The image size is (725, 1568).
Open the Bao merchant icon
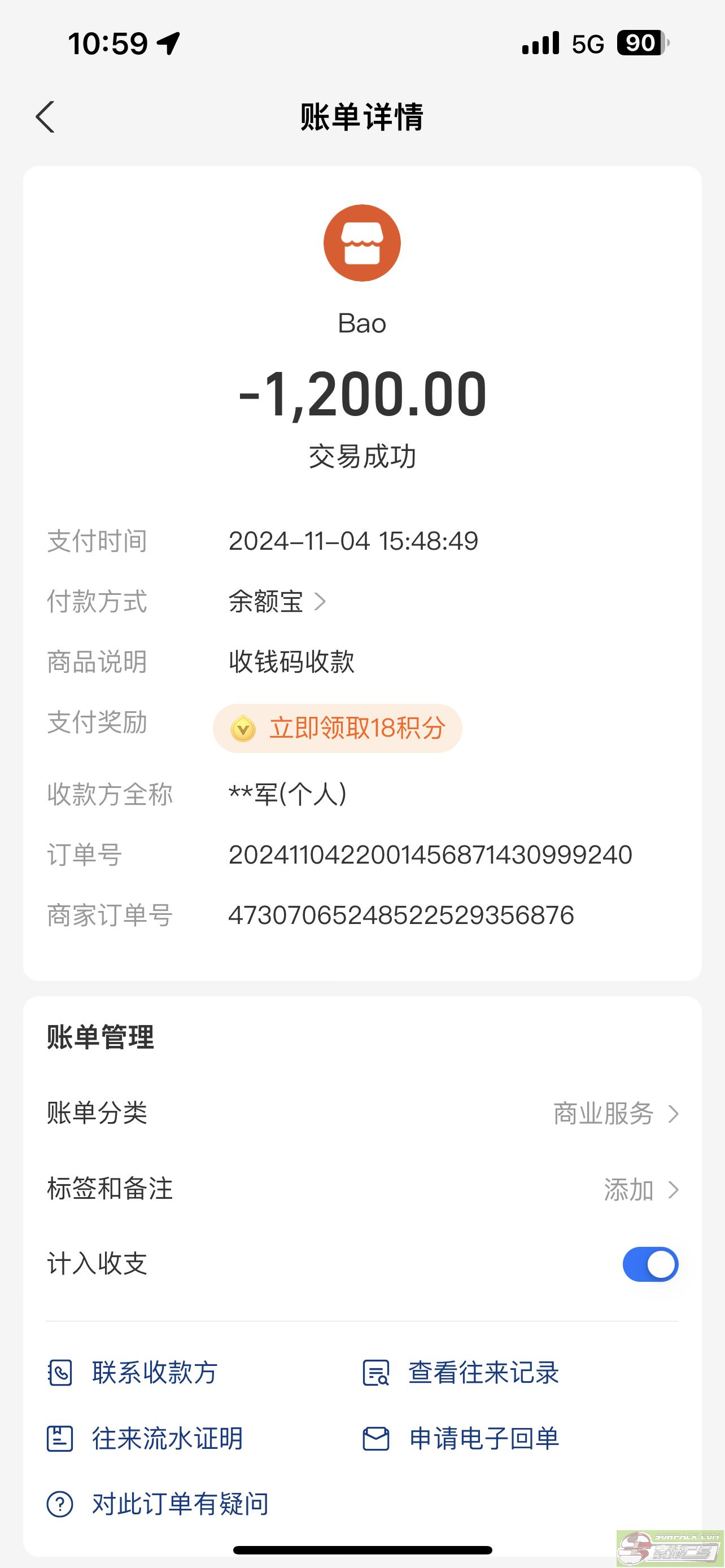click(x=362, y=243)
